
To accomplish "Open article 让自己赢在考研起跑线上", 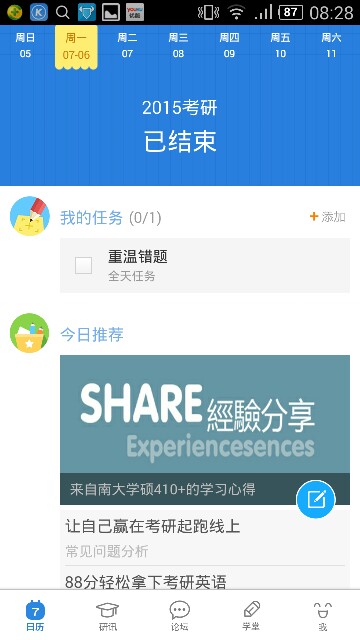I will 205,538.
